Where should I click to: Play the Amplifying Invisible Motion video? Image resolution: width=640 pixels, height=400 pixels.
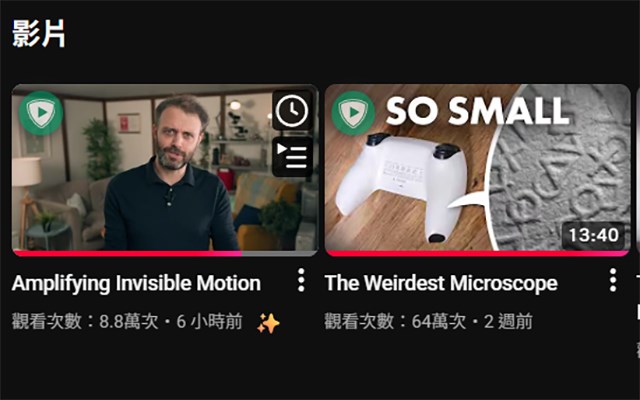point(140,170)
